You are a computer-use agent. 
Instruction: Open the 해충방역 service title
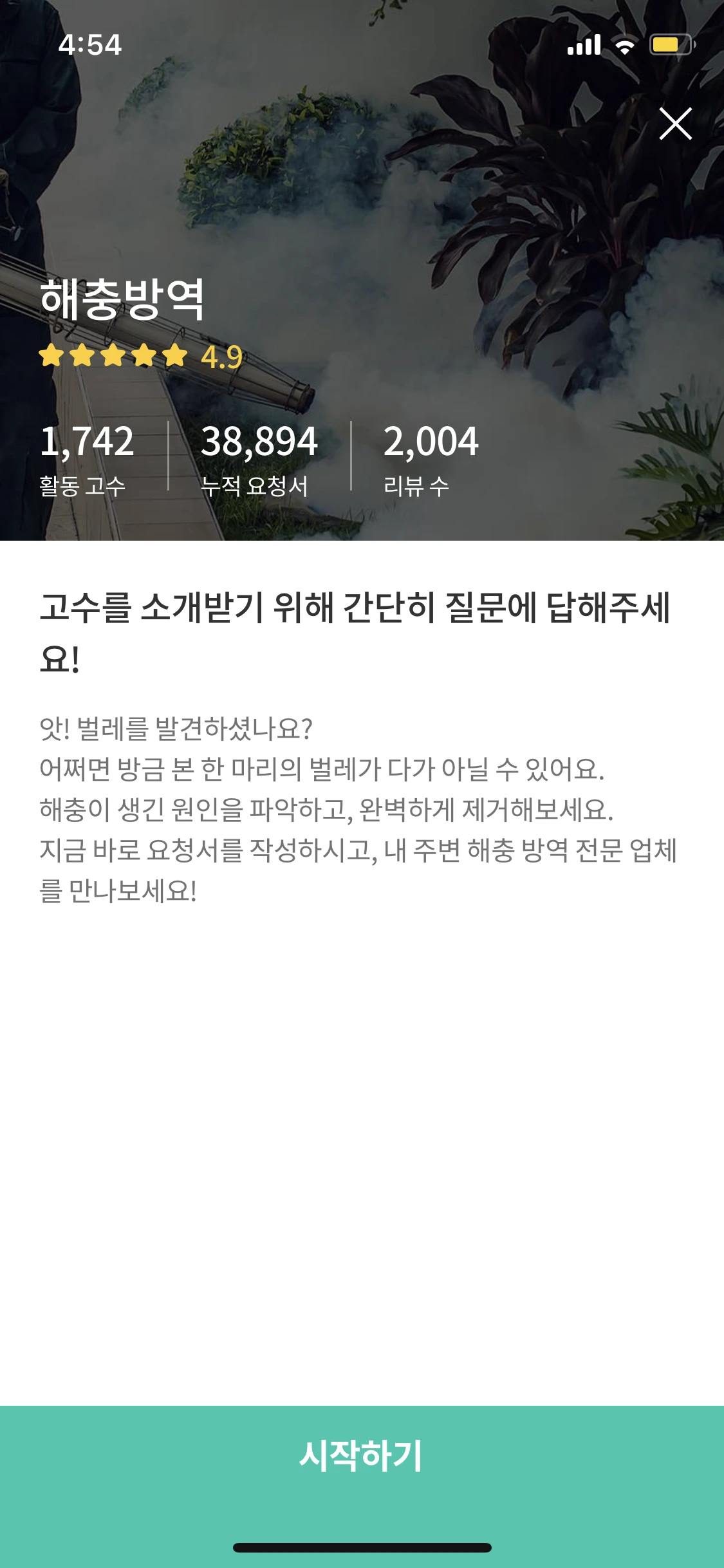121,298
